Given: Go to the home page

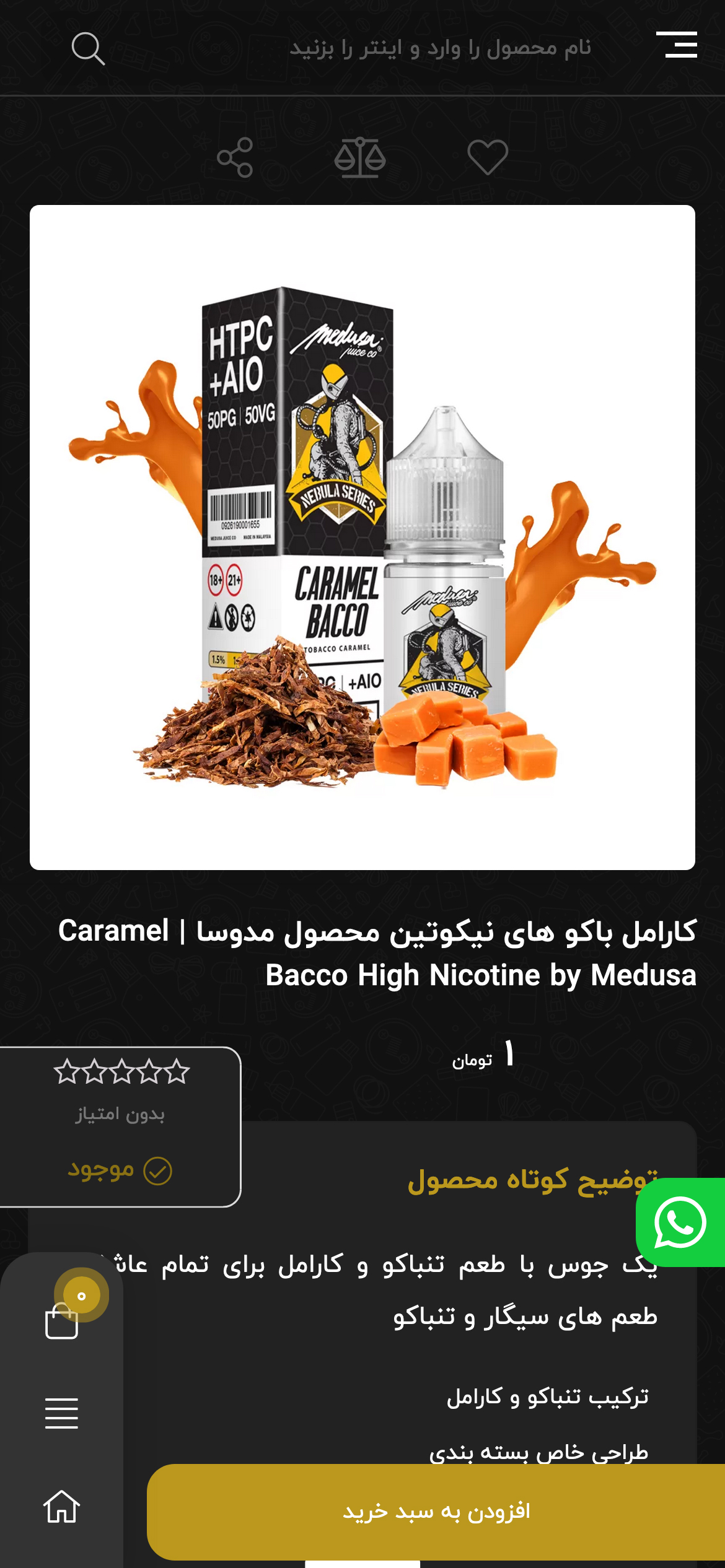Looking at the screenshot, I should [x=62, y=1506].
